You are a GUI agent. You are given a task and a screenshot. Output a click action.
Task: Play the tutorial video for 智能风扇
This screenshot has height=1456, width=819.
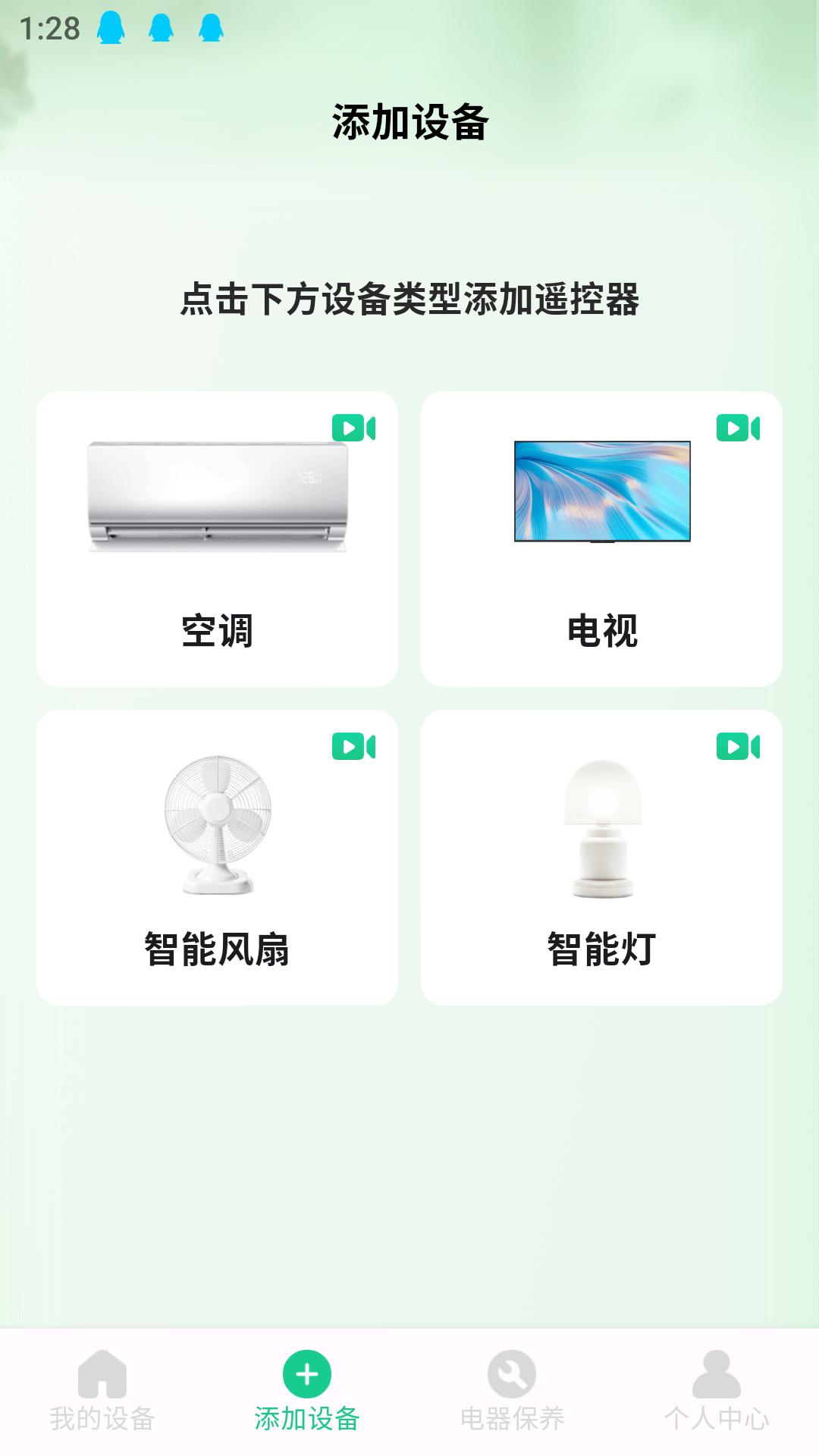pyautogui.click(x=356, y=748)
